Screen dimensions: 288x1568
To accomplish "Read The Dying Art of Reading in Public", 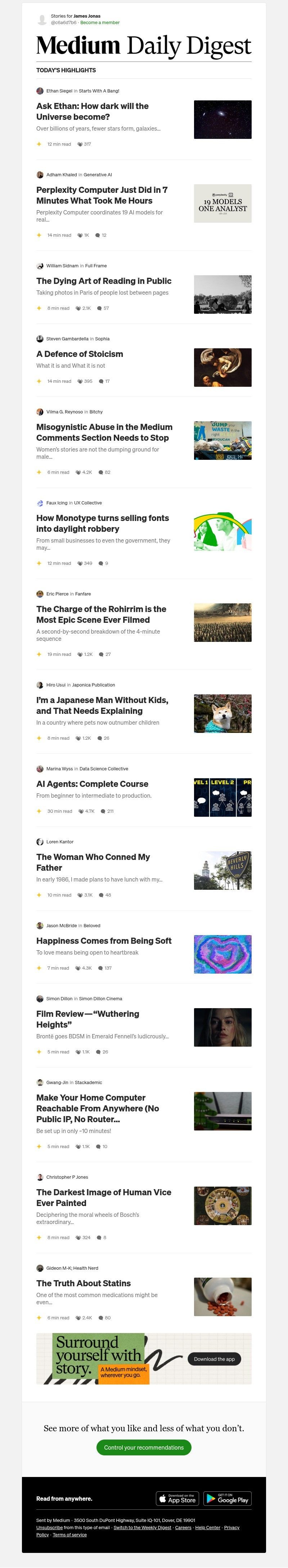I will point(104,281).
